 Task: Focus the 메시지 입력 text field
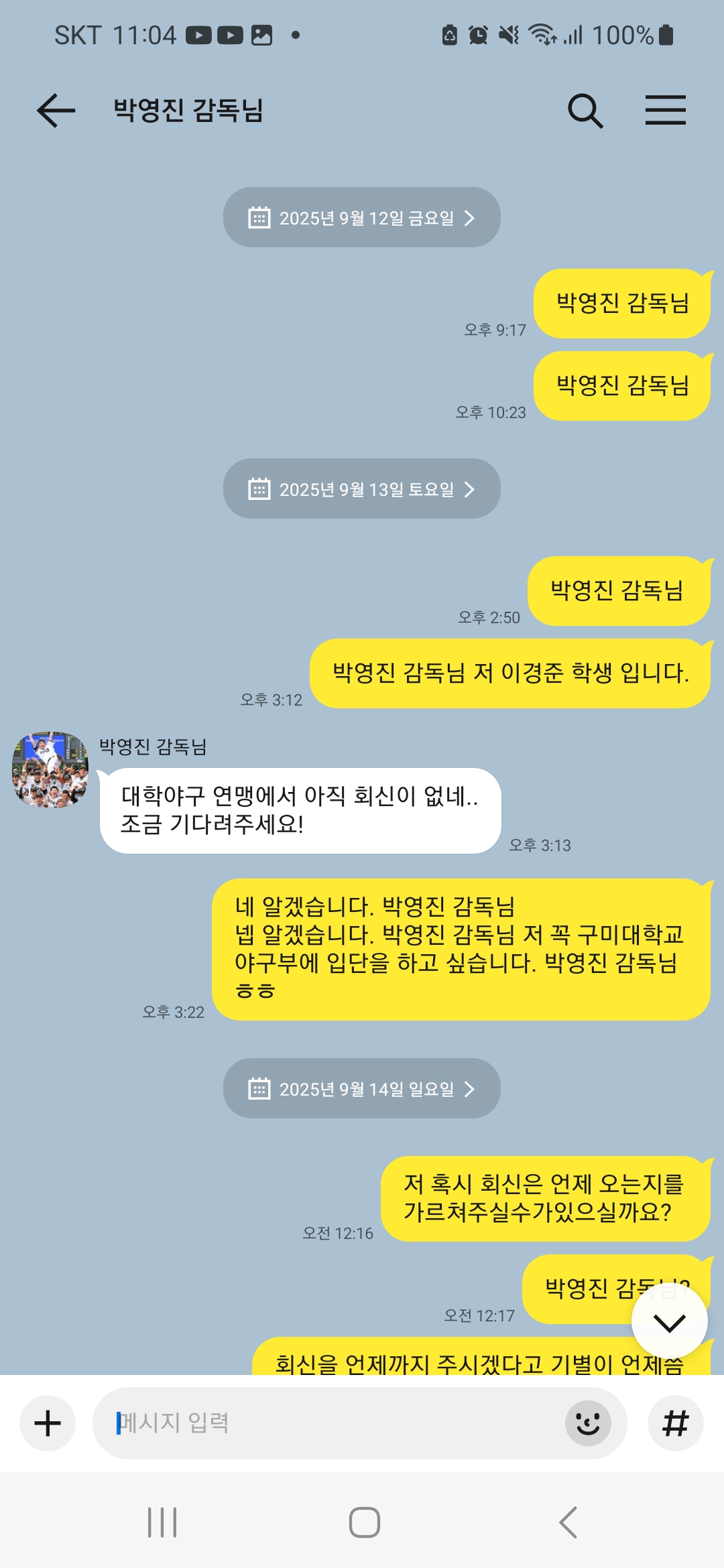tap(328, 1423)
